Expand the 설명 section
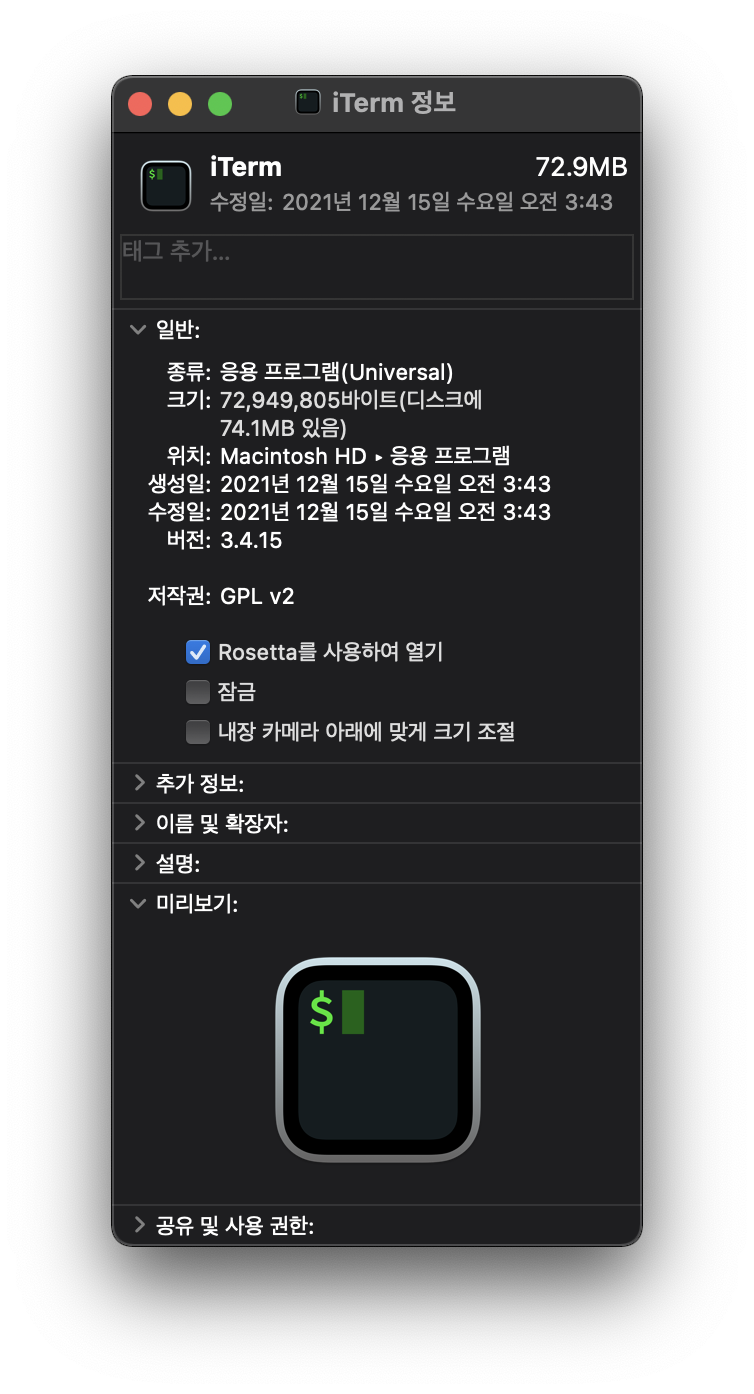The height and width of the screenshot is (1394, 754). [139, 862]
